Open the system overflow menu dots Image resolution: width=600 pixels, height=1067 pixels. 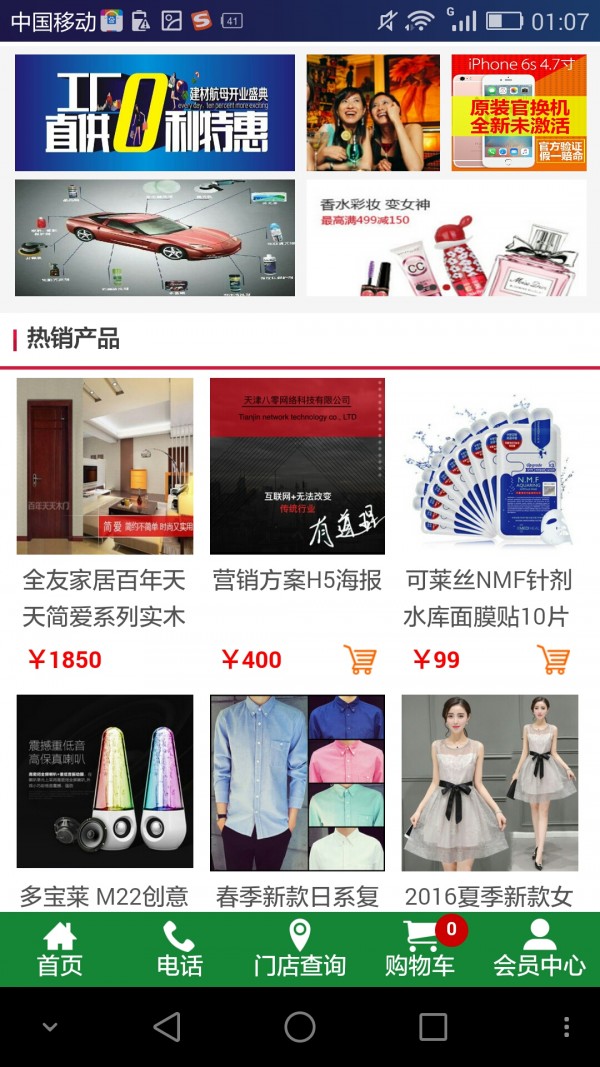[x=566, y=1027]
